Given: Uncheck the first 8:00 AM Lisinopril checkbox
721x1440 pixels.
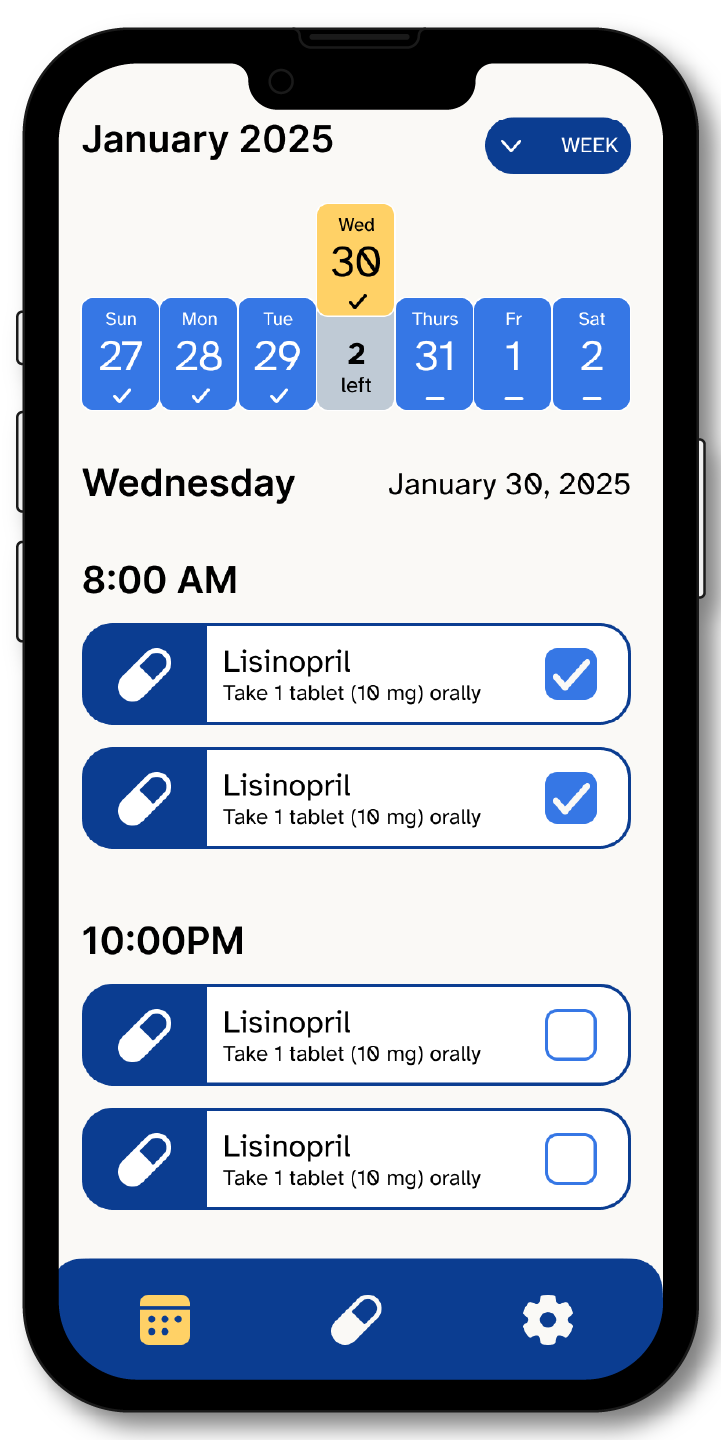Looking at the screenshot, I should click(x=571, y=674).
